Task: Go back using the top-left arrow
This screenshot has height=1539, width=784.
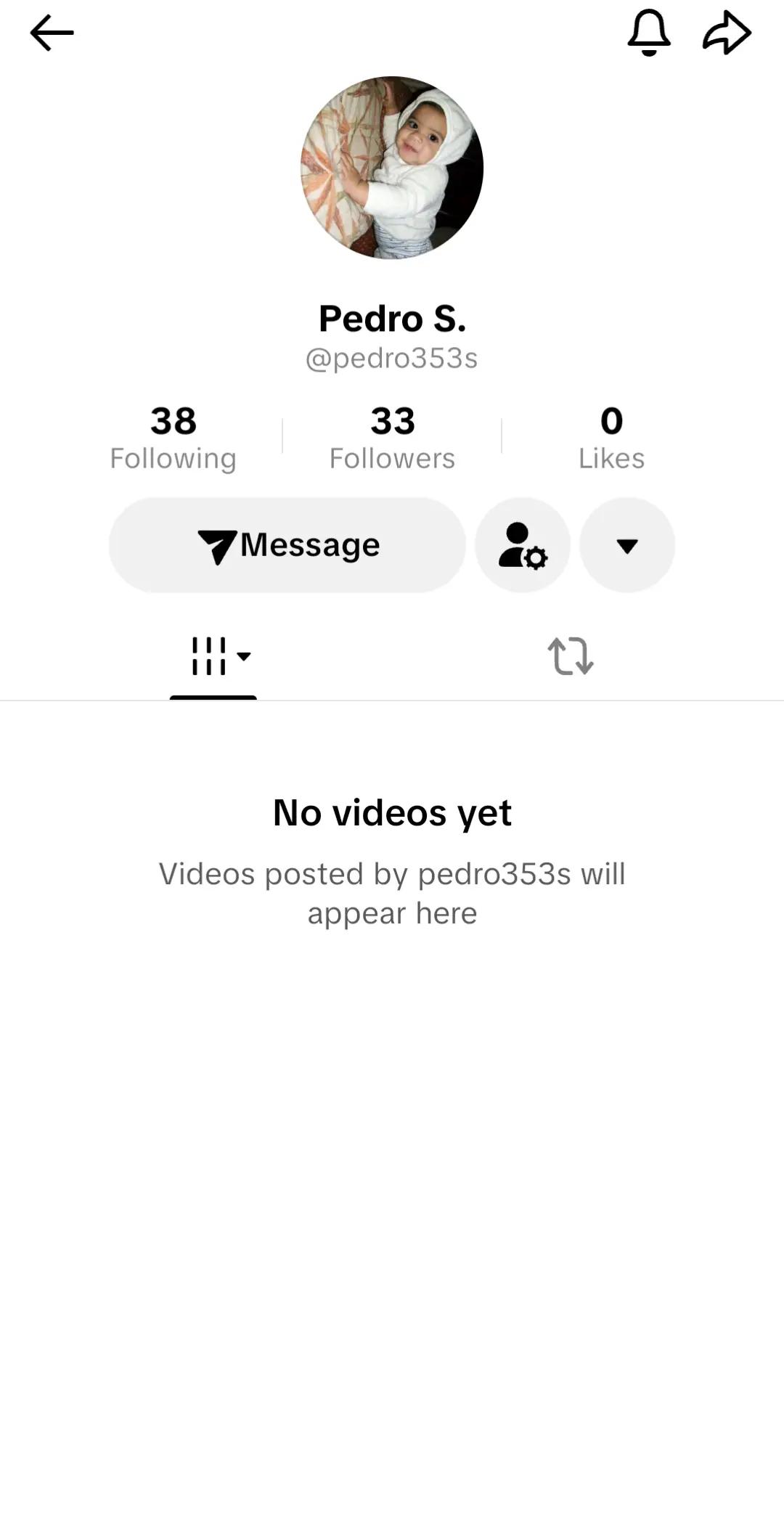Action: point(52,33)
